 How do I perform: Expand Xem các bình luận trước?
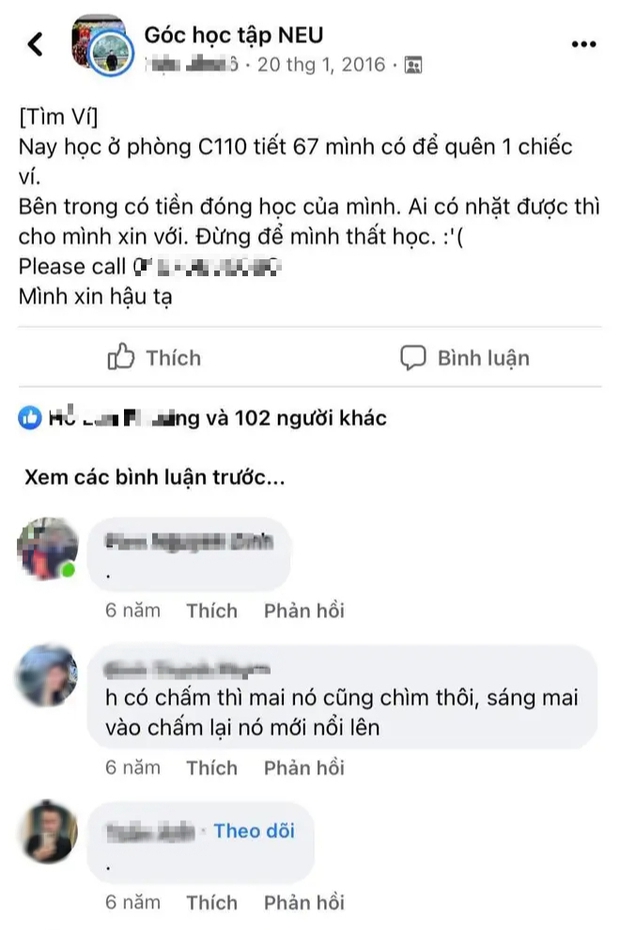(155, 477)
